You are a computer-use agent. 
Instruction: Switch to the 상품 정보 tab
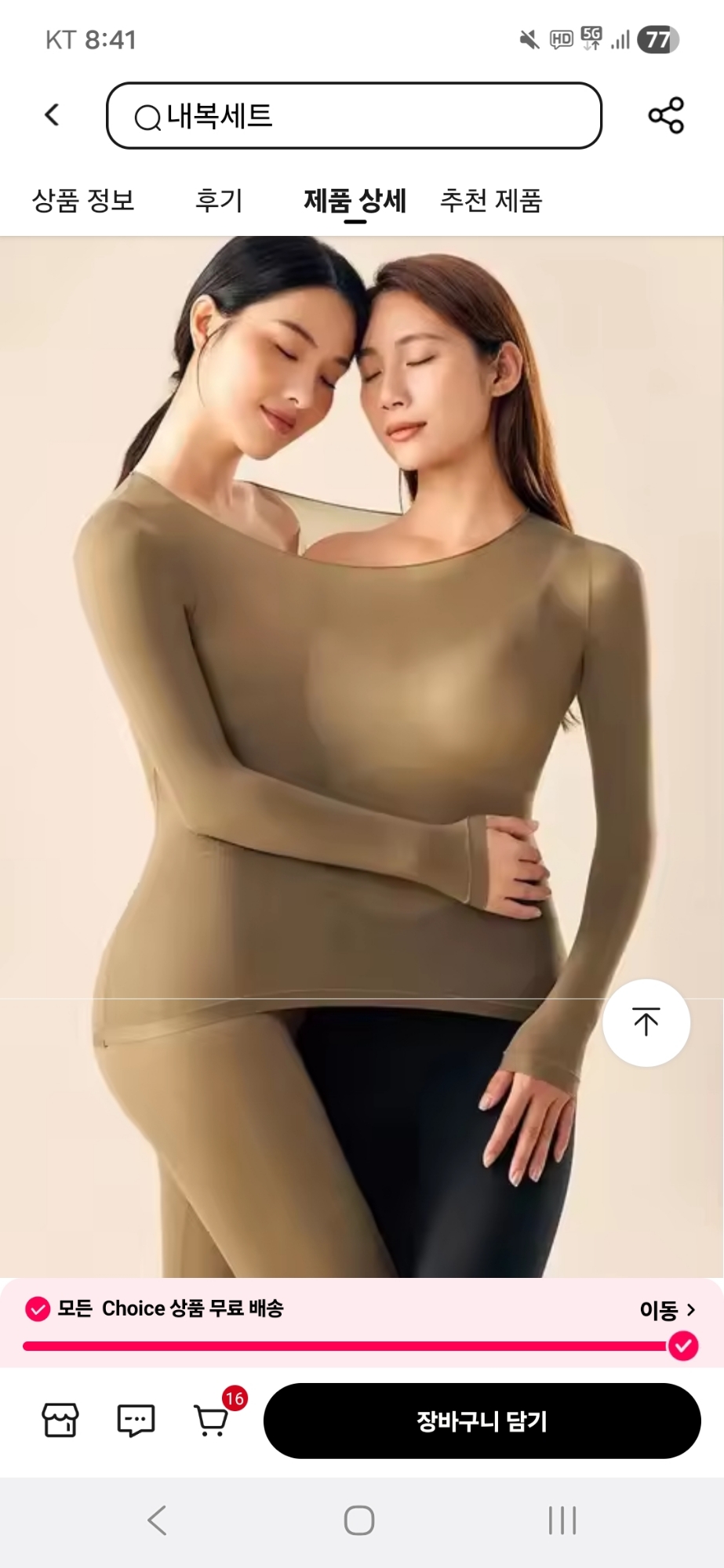(83, 201)
